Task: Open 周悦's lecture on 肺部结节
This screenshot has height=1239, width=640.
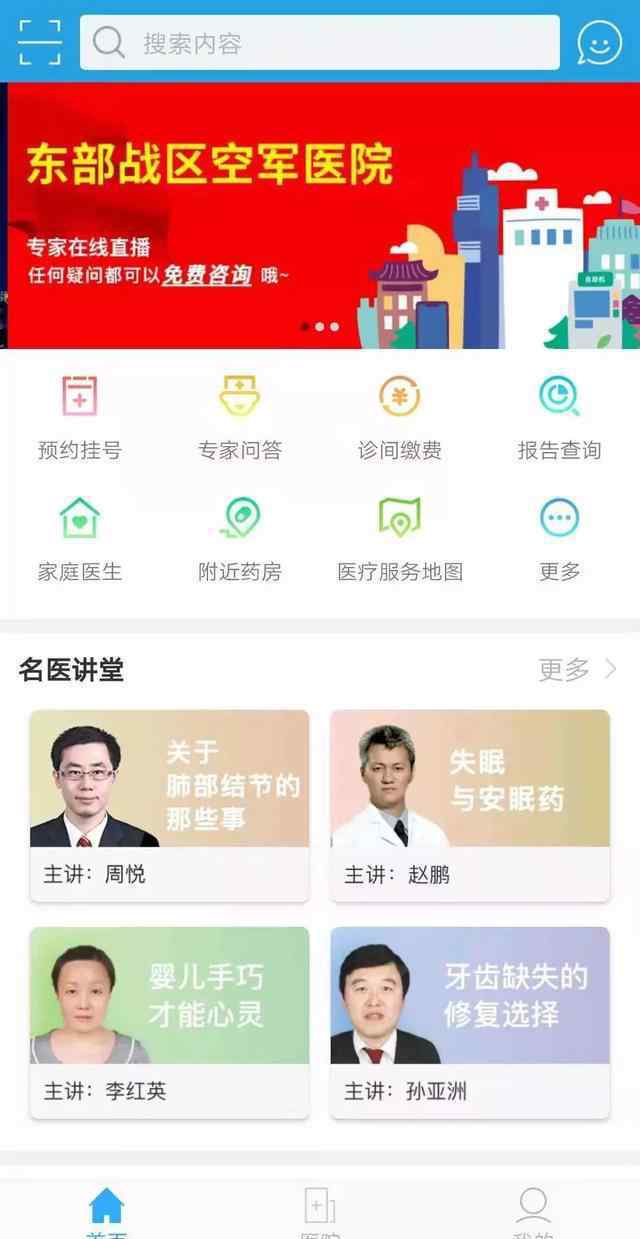Action: [x=169, y=804]
